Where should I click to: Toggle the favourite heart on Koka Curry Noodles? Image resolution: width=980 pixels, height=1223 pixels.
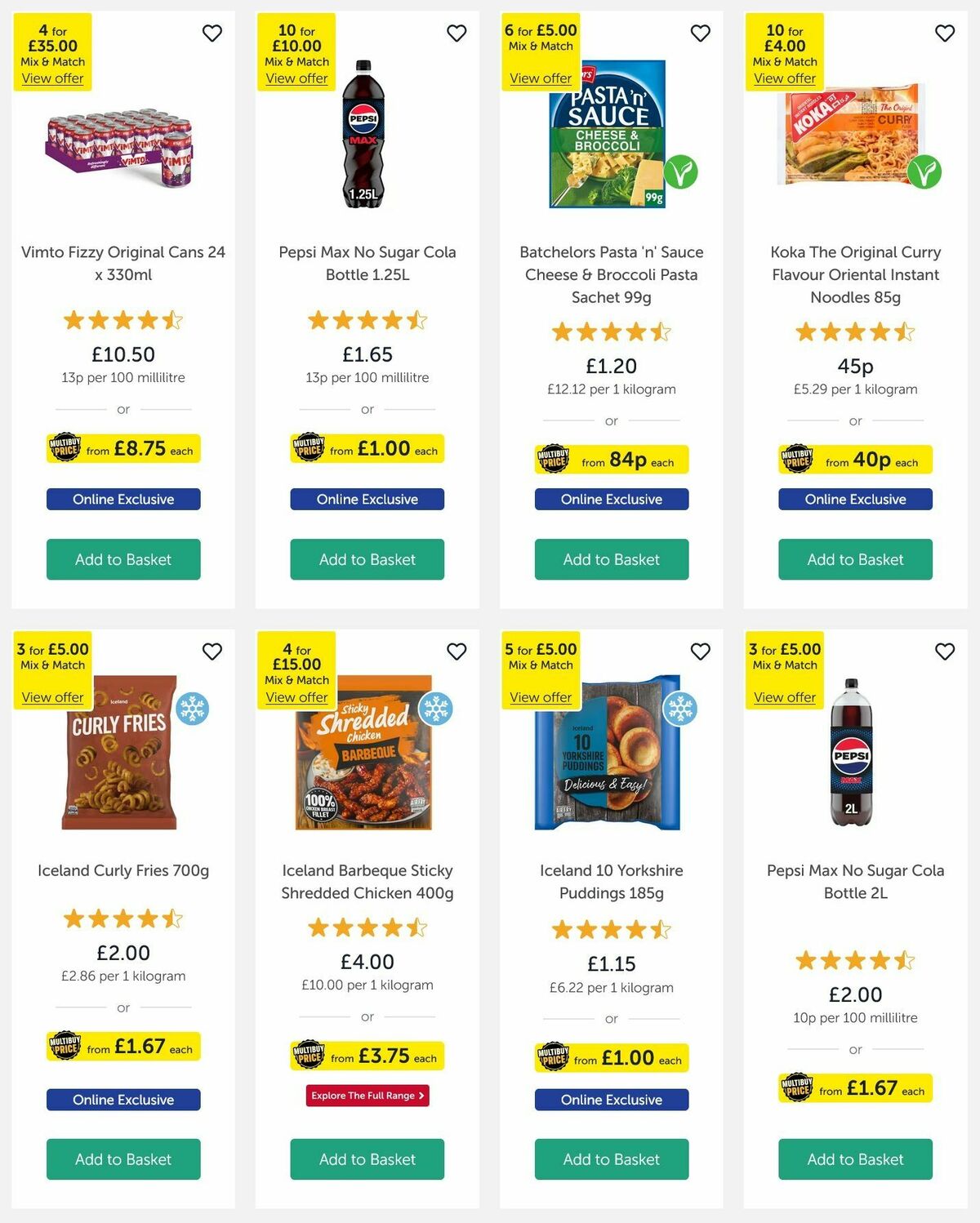[944, 33]
